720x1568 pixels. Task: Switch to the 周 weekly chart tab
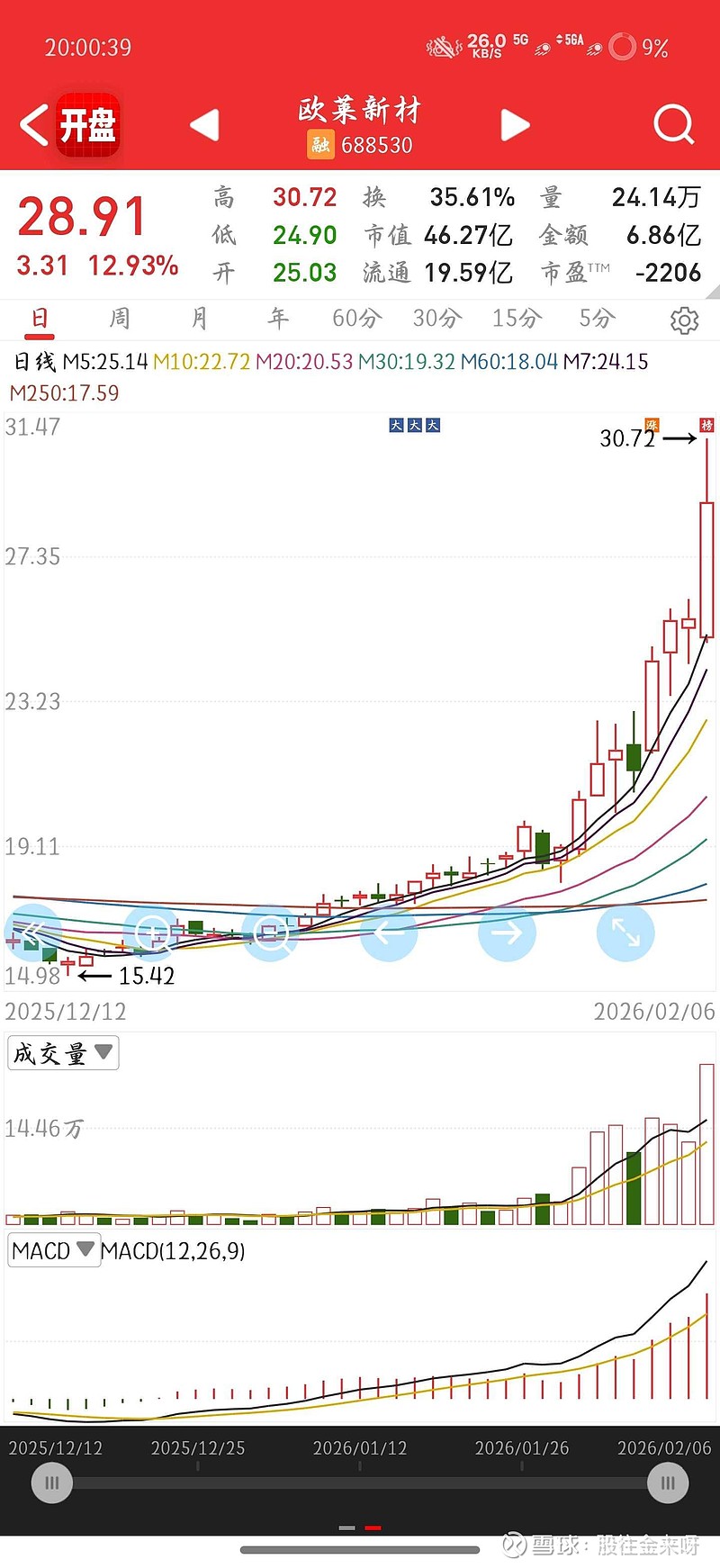coord(119,319)
